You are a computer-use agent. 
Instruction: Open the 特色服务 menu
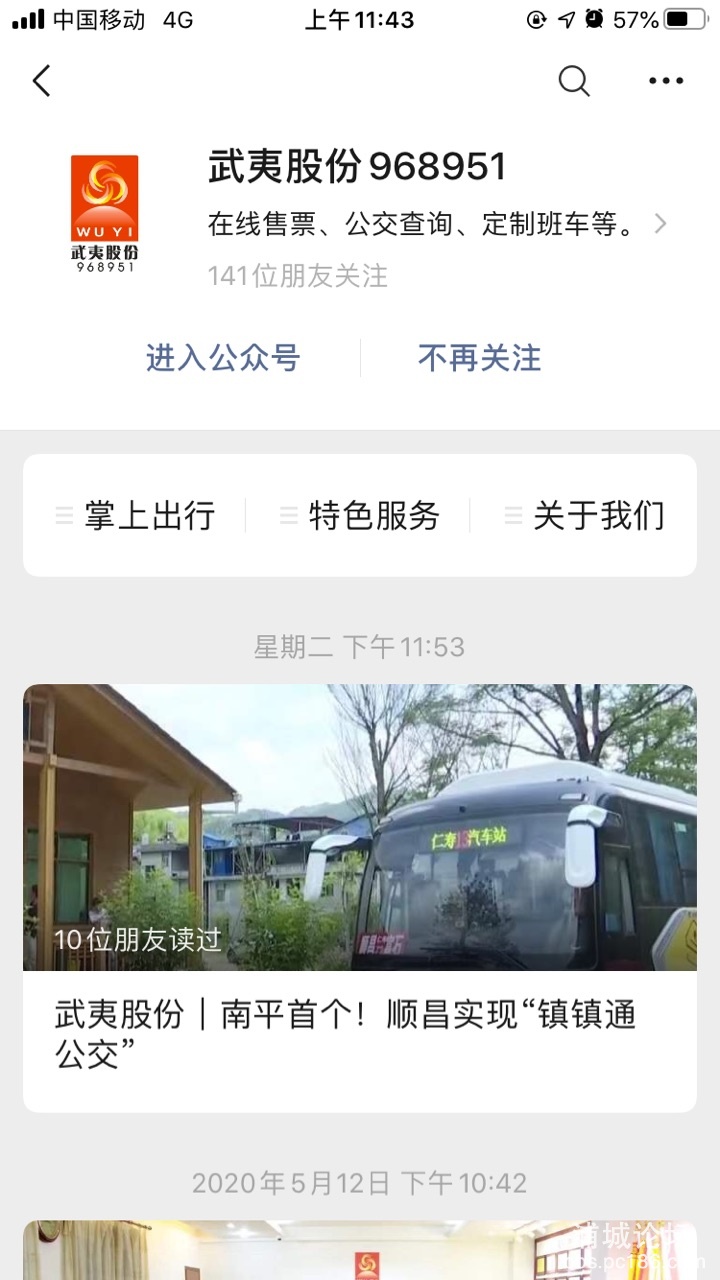360,516
